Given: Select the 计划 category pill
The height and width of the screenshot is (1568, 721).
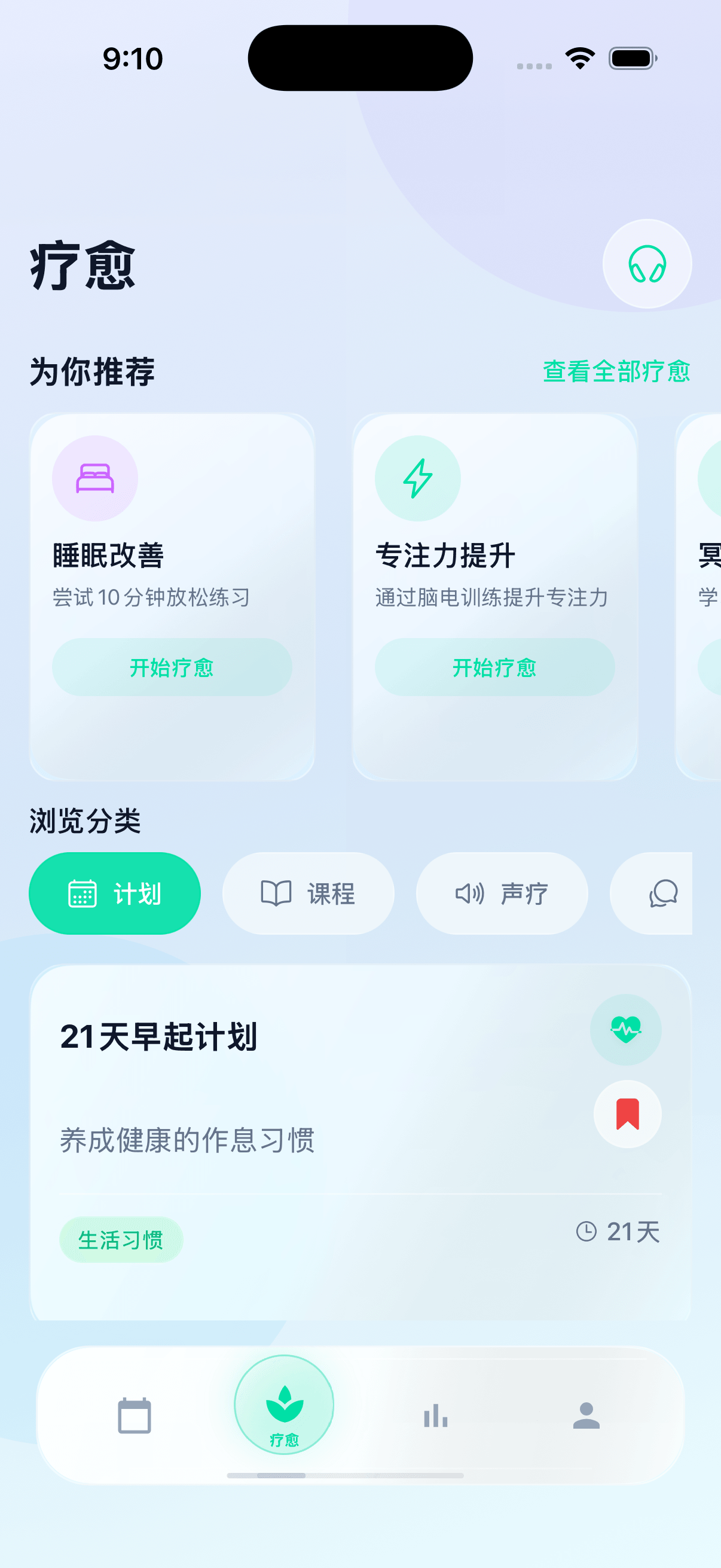Looking at the screenshot, I should click(114, 893).
